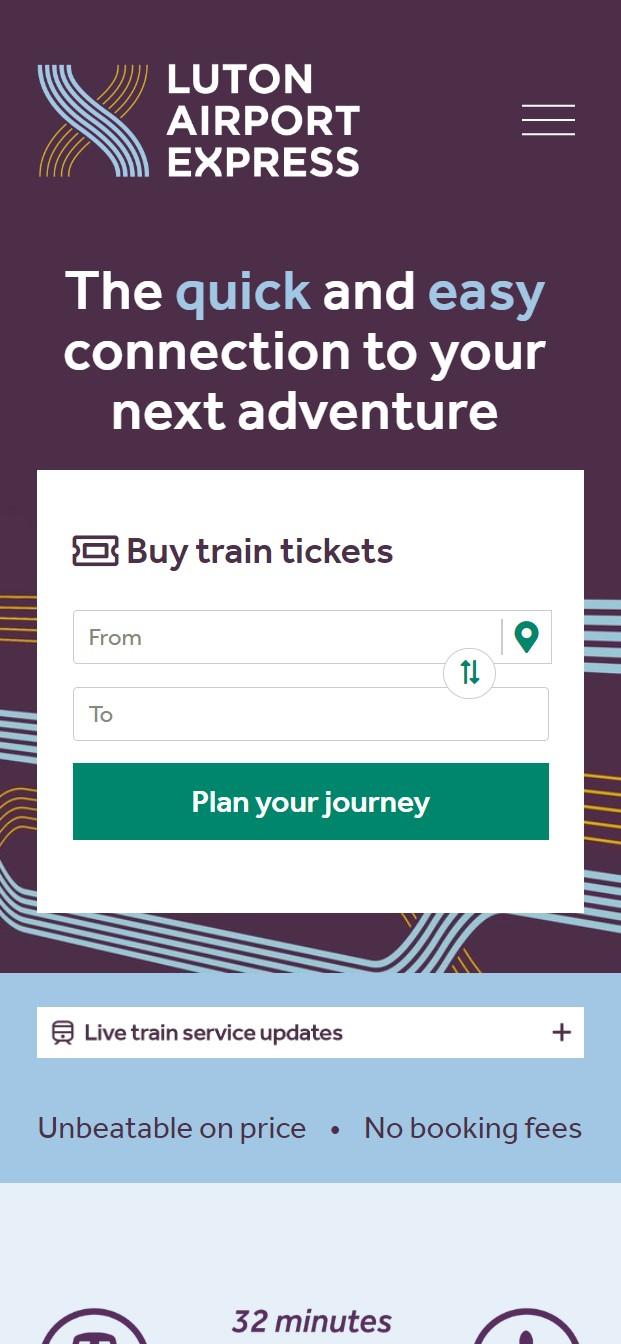The image size is (621, 1344).
Task: Swap From and To stations
Action: tap(470, 672)
